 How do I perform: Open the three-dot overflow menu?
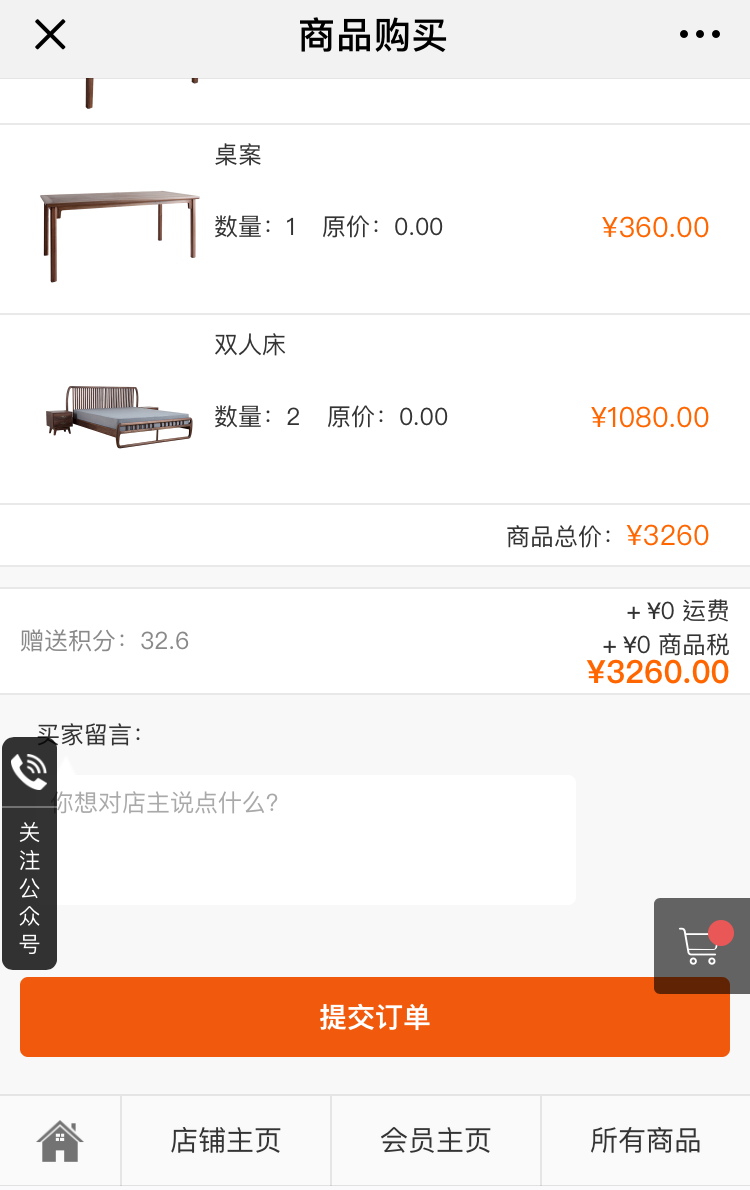[x=699, y=35]
